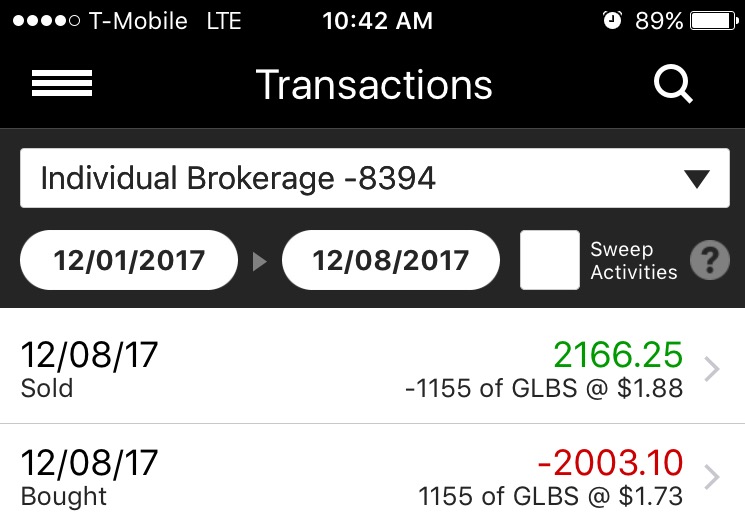Viewport: 745px width, 531px height.
Task: Open the Bought GLBS transaction details
Action: click(372, 478)
